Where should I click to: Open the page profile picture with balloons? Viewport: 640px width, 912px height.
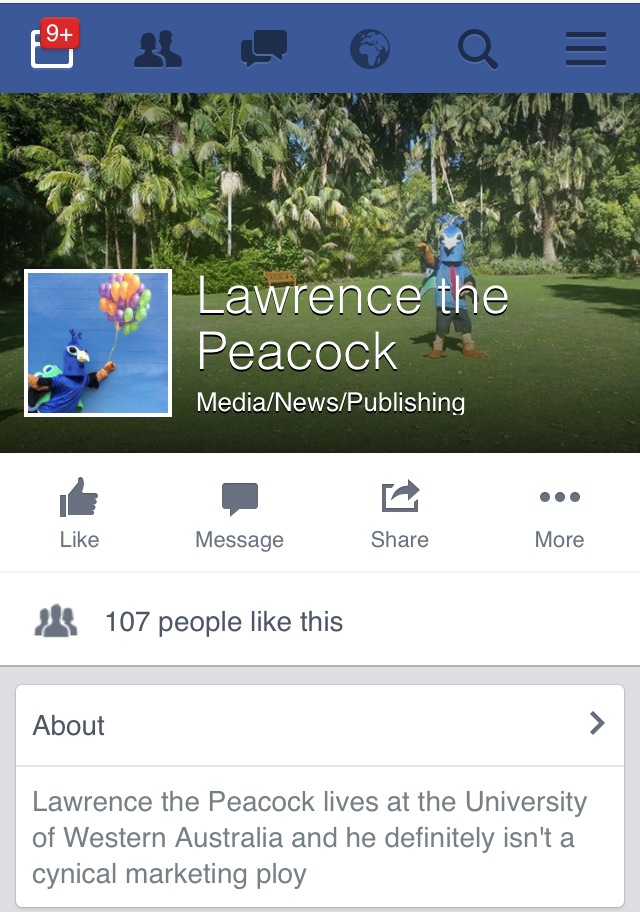98,343
